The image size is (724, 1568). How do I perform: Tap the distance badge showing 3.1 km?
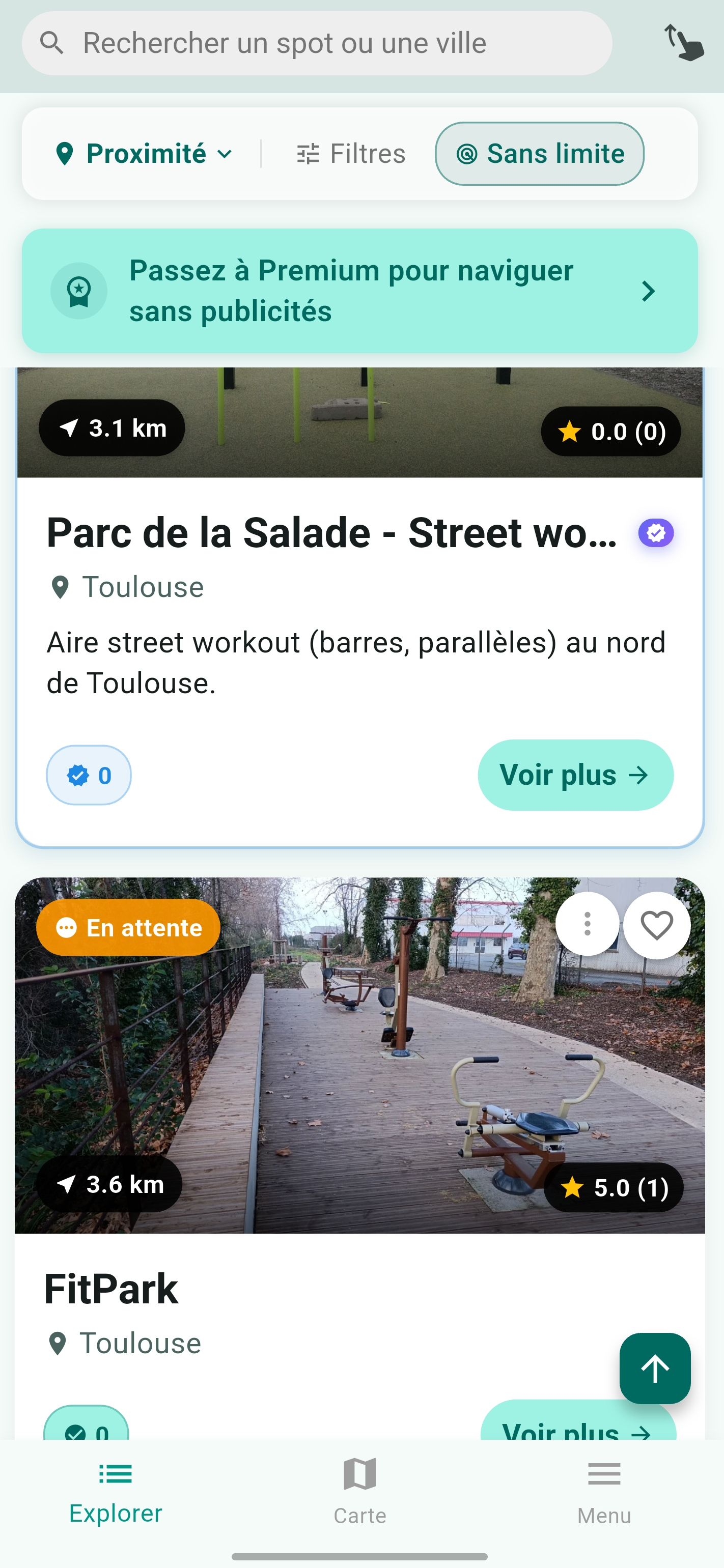click(112, 428)
